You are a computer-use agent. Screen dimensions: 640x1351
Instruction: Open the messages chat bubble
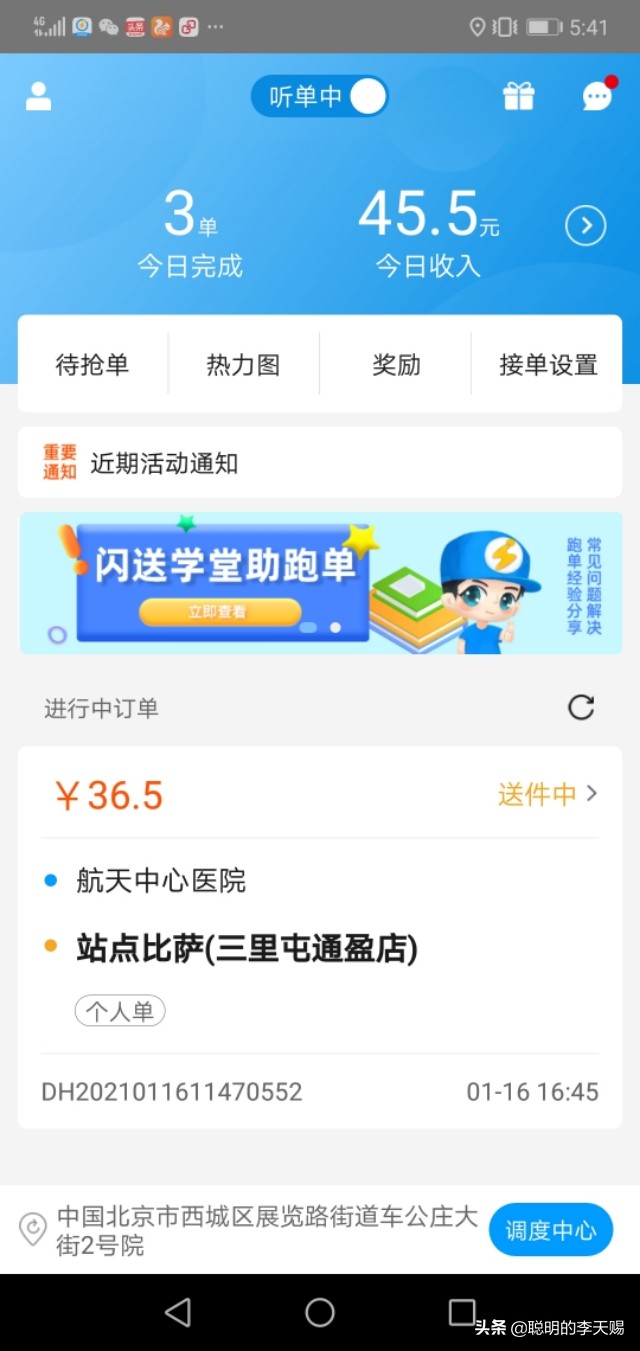pyautogui.click(x=597, y=96)
